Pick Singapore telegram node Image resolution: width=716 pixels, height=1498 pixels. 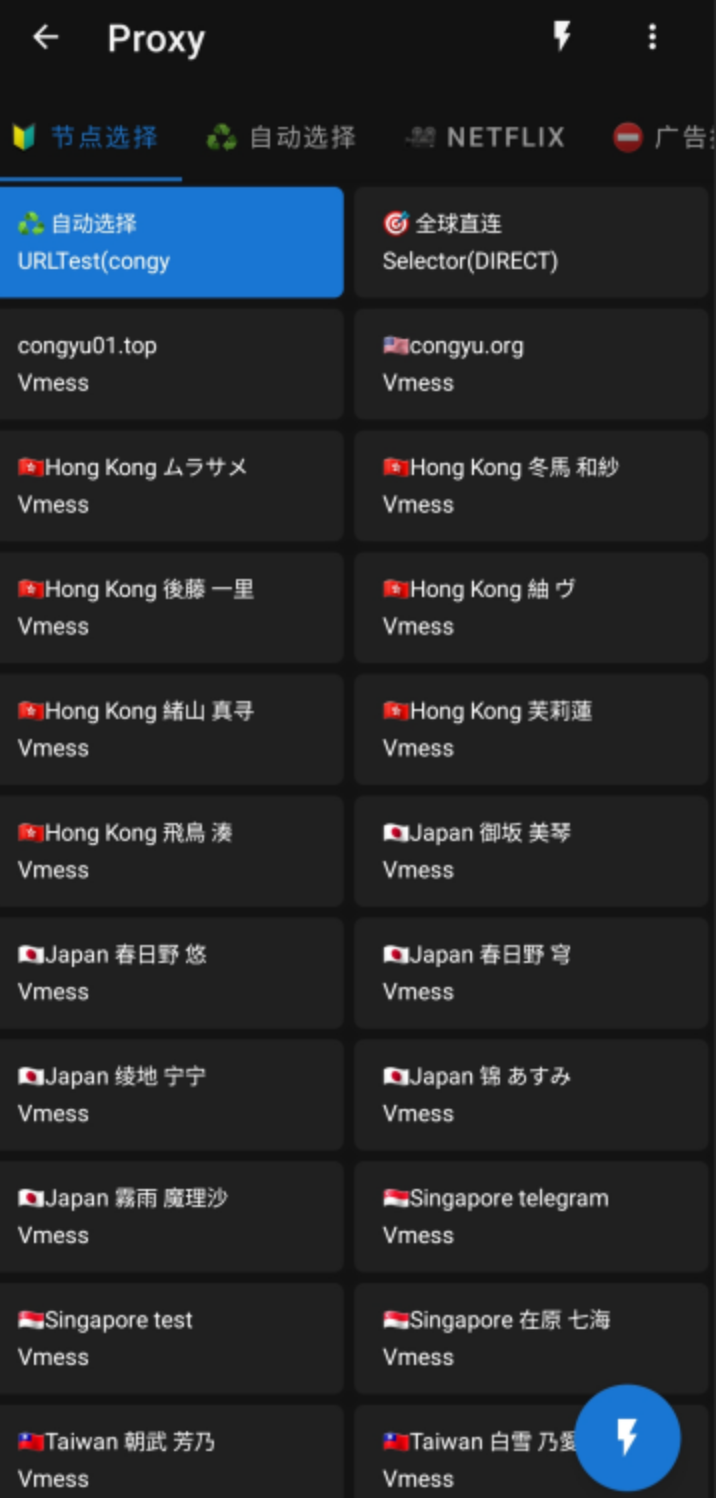(x=531, y=1216)
